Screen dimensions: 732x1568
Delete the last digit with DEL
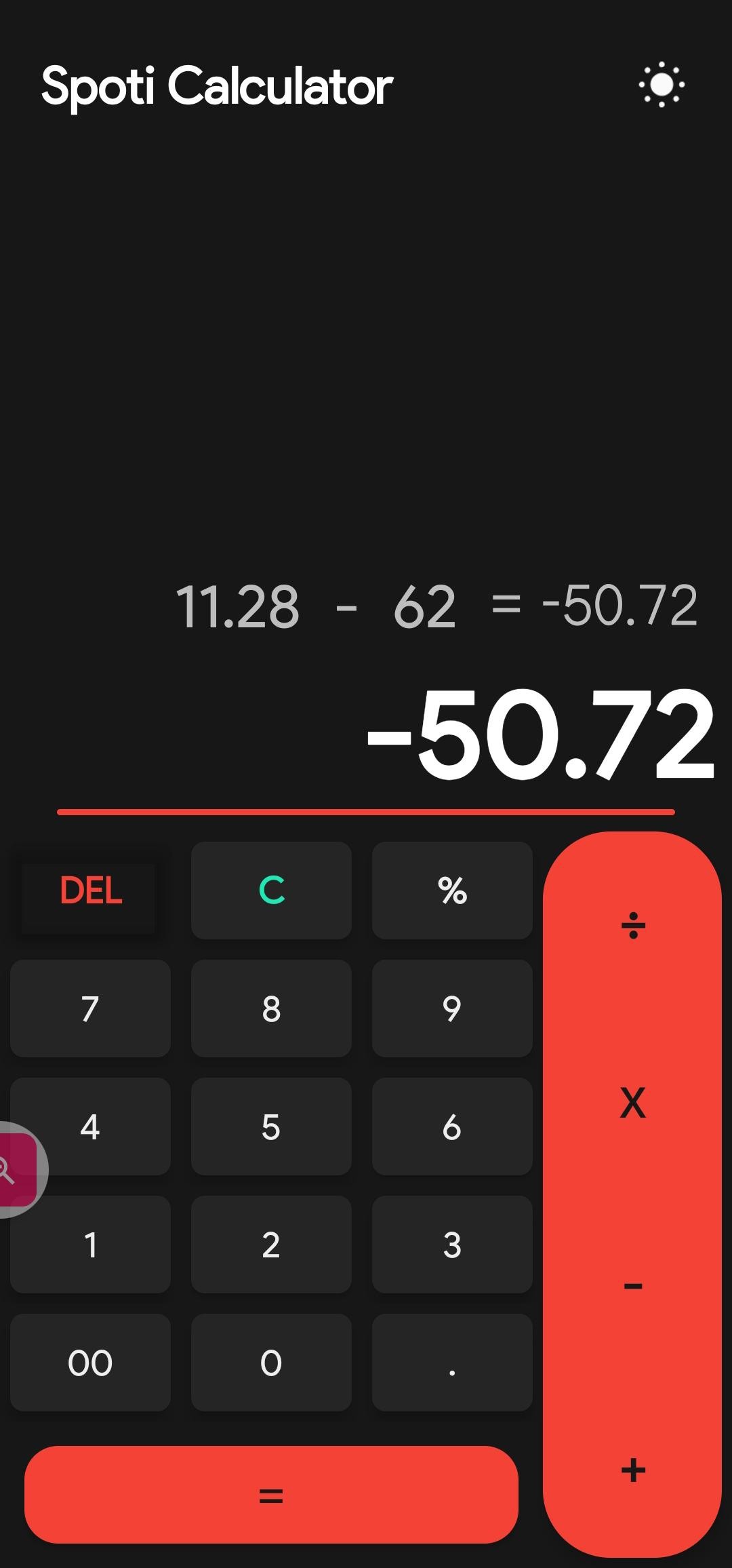coord(90,890)
